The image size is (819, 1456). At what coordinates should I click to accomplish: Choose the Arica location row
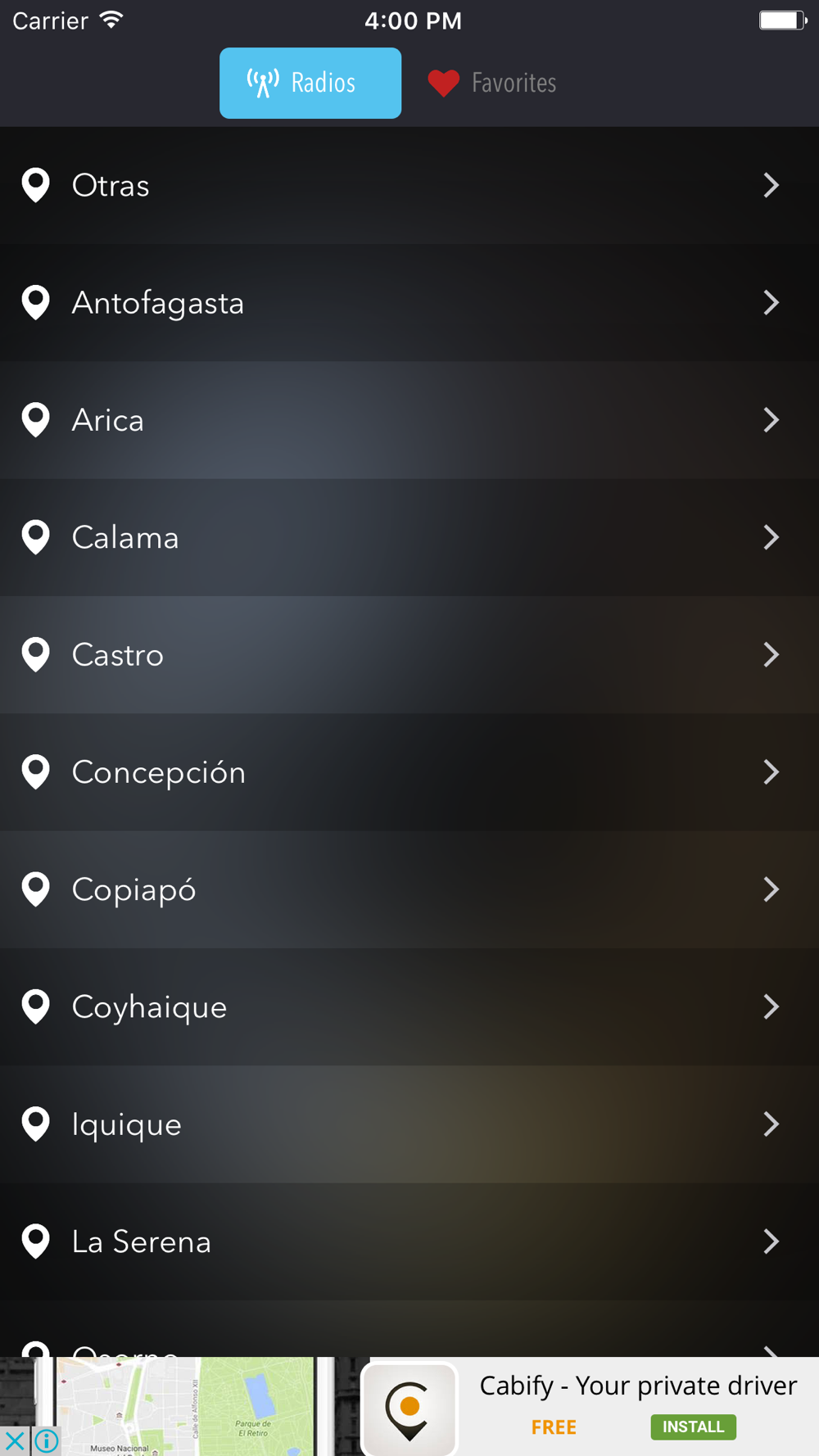(409, 420)
